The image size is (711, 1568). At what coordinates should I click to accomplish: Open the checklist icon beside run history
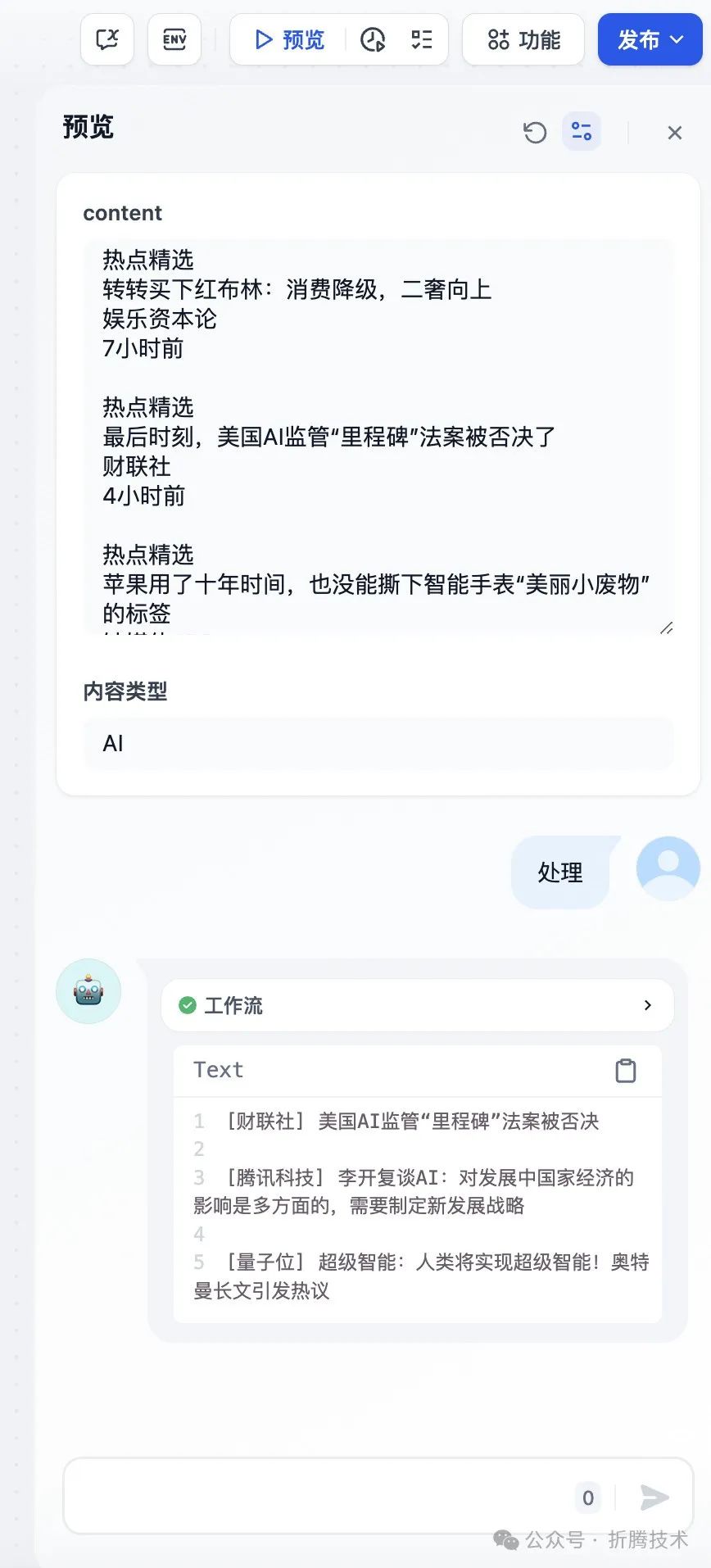[x=421, y=39]
